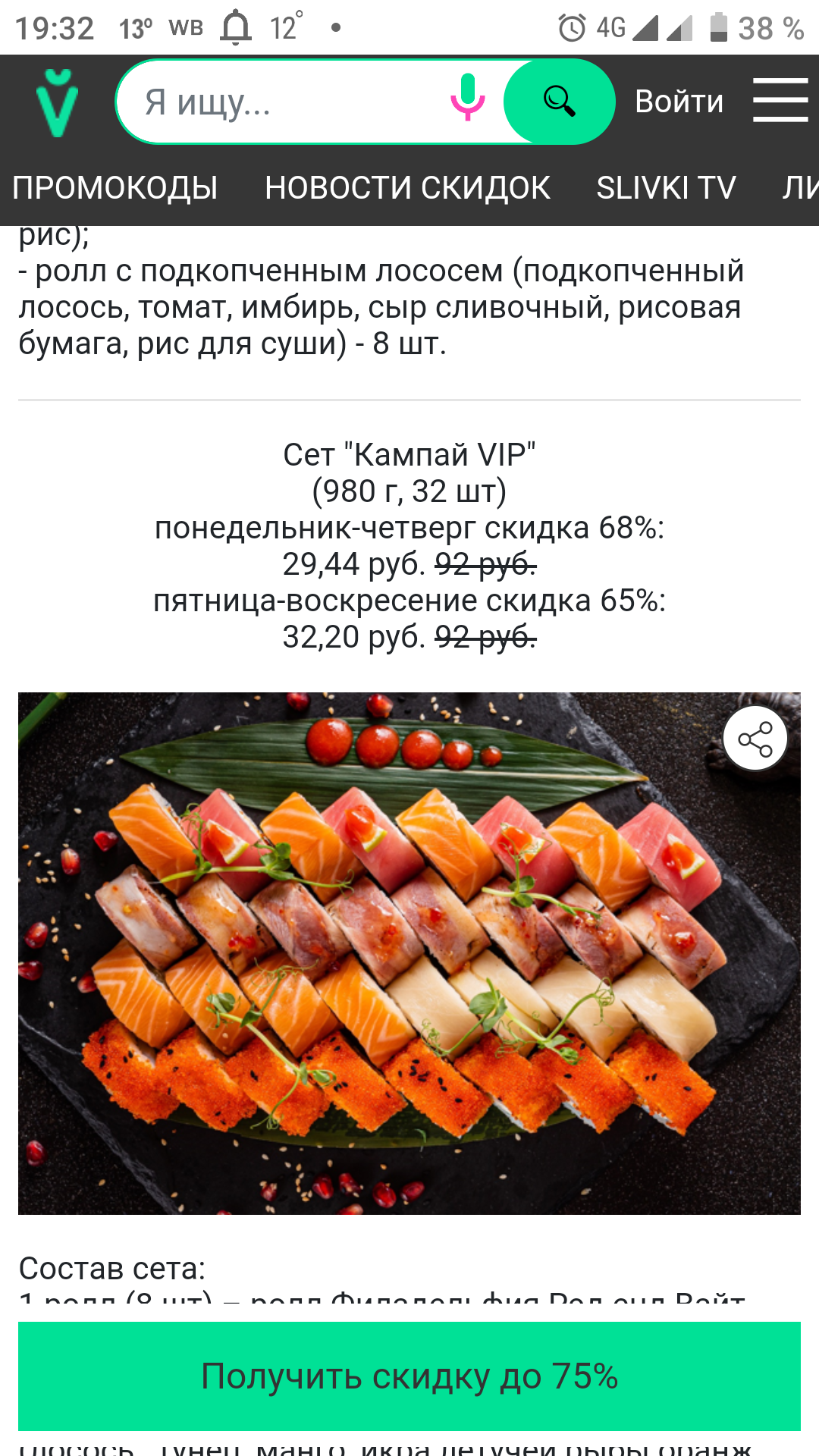Open the hamburger menu
This screenshot has height=1456, width=819.
(780, 100)
